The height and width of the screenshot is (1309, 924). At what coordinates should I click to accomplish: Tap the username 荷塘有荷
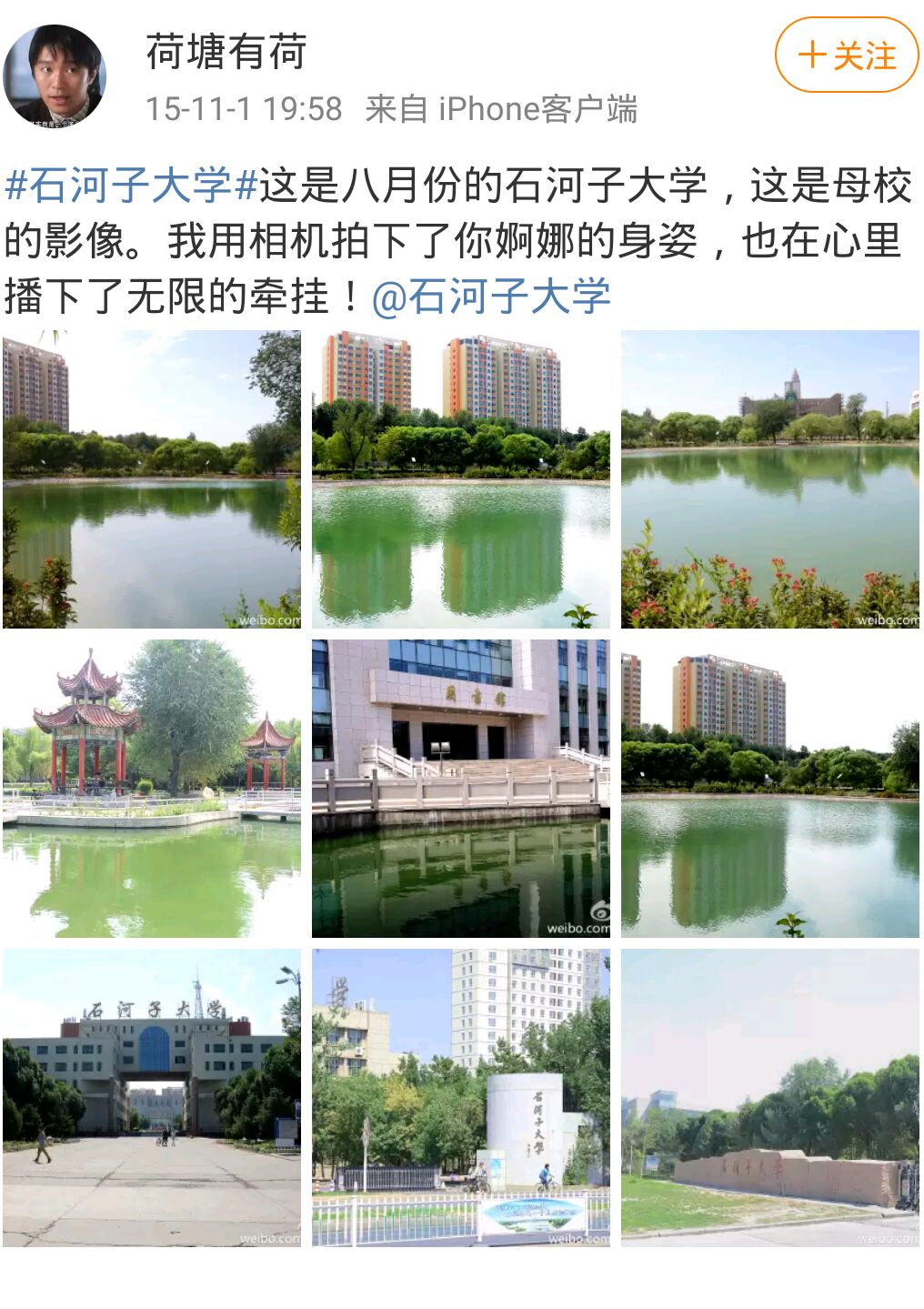click(226, 52)
